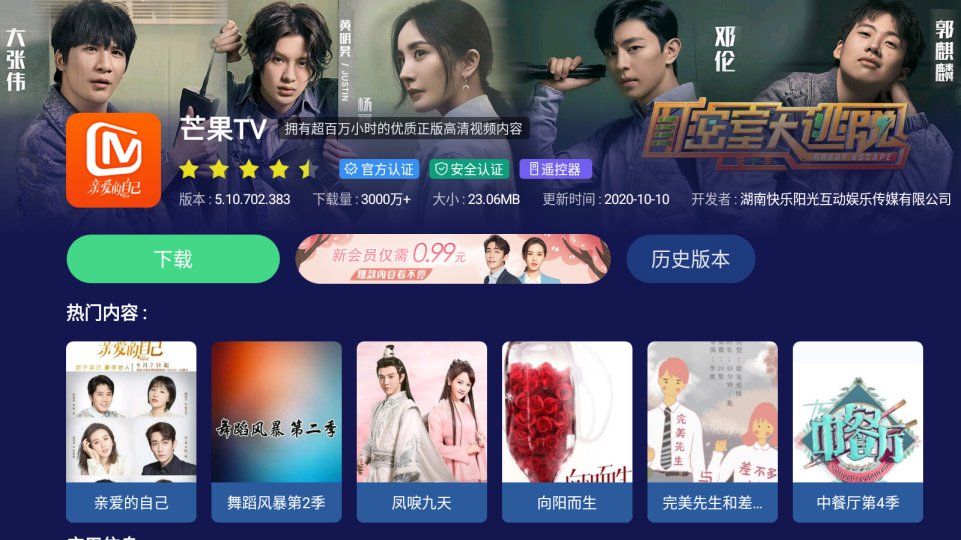Select the 中餐厅第4季 card
This screenshot has width=961, height=540.
[x=857, y=431]
